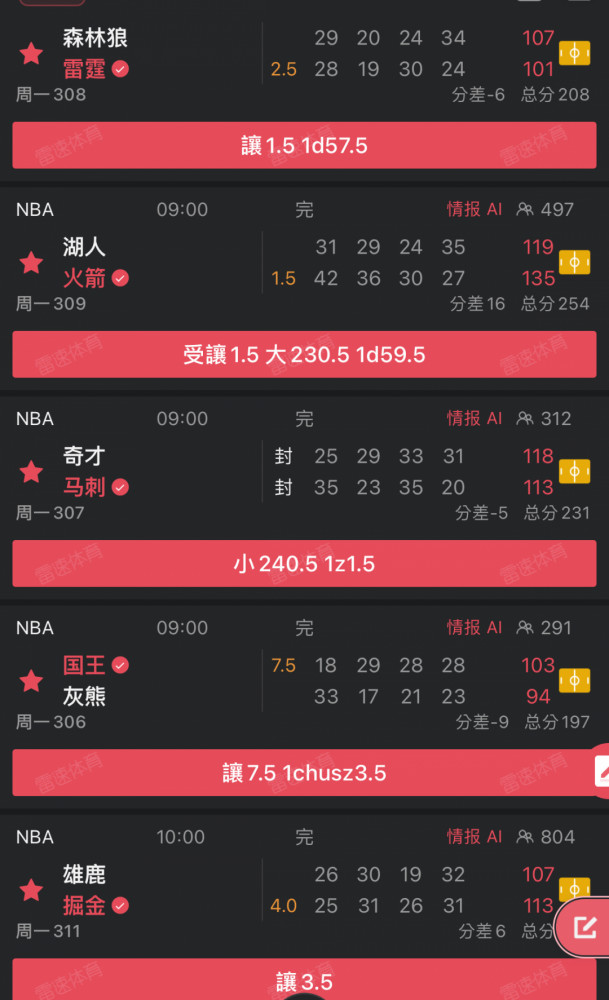Toggle favorite star for 雄鹿 vs 掘金
This screenshot has height=1000, width=609.
coord(31,890)
